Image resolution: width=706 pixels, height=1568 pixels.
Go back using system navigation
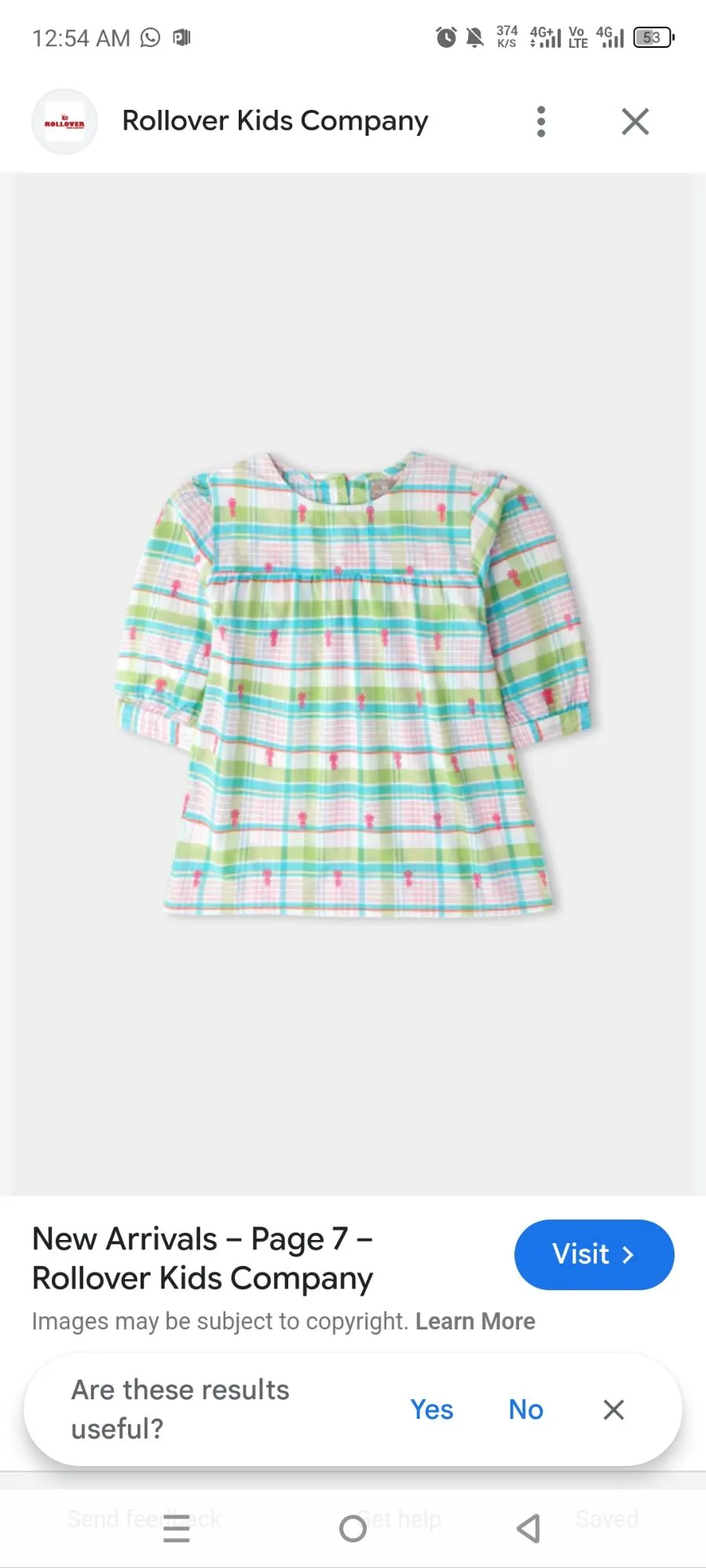(x=529, y=1528)
